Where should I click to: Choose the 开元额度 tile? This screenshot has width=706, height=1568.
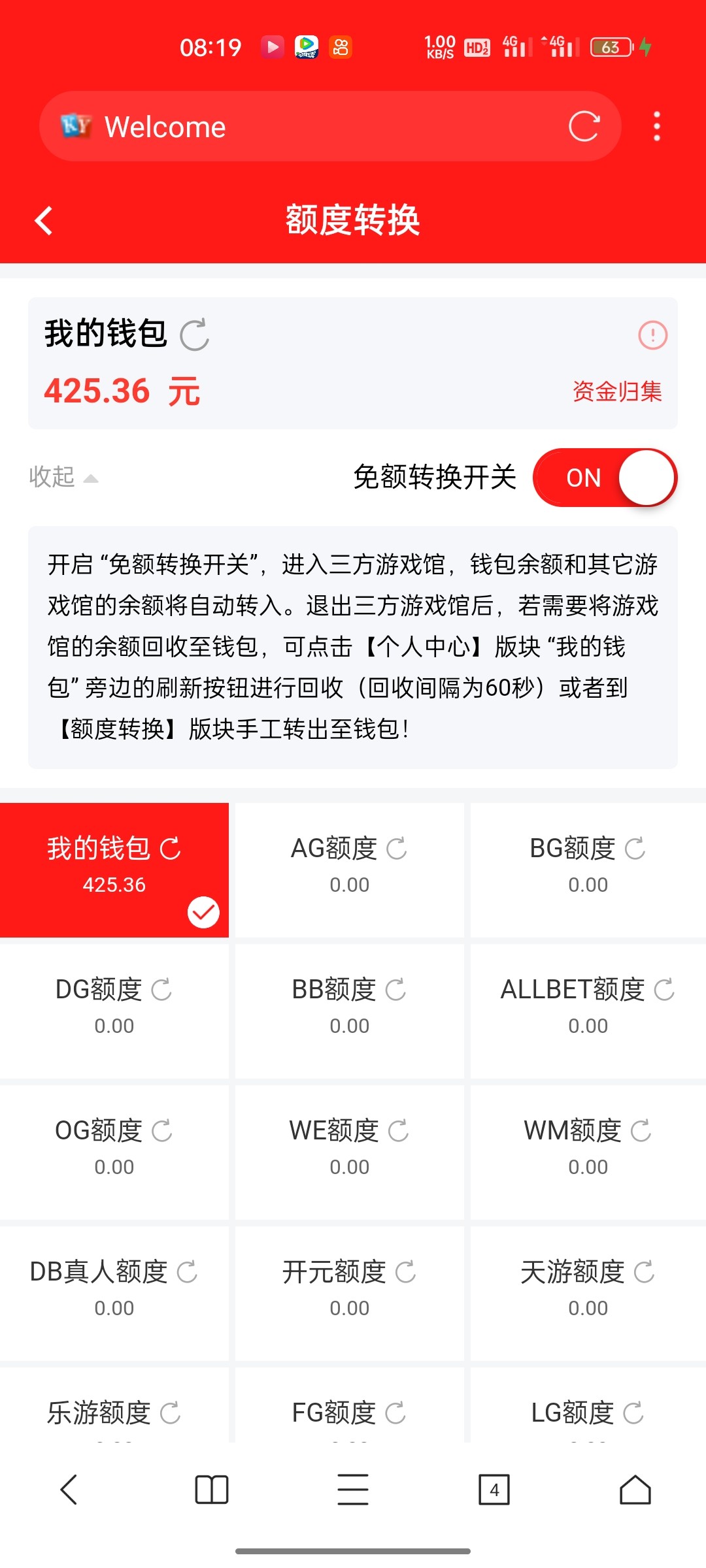(x=349, y=1290)
